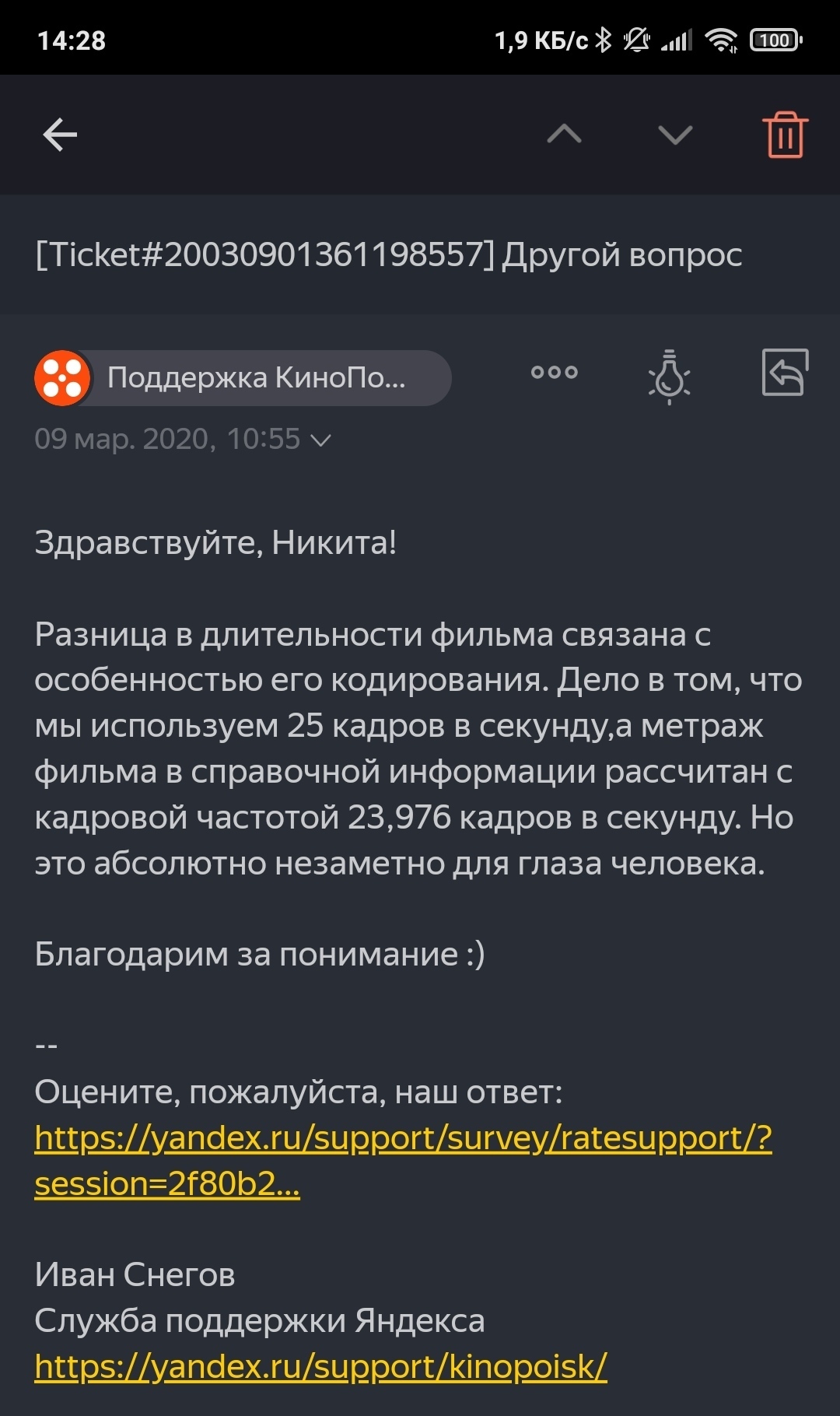The width and height of the screenshot is (840, 1416).
Task: Open the ratesupport survey link
Action: 403,1139
